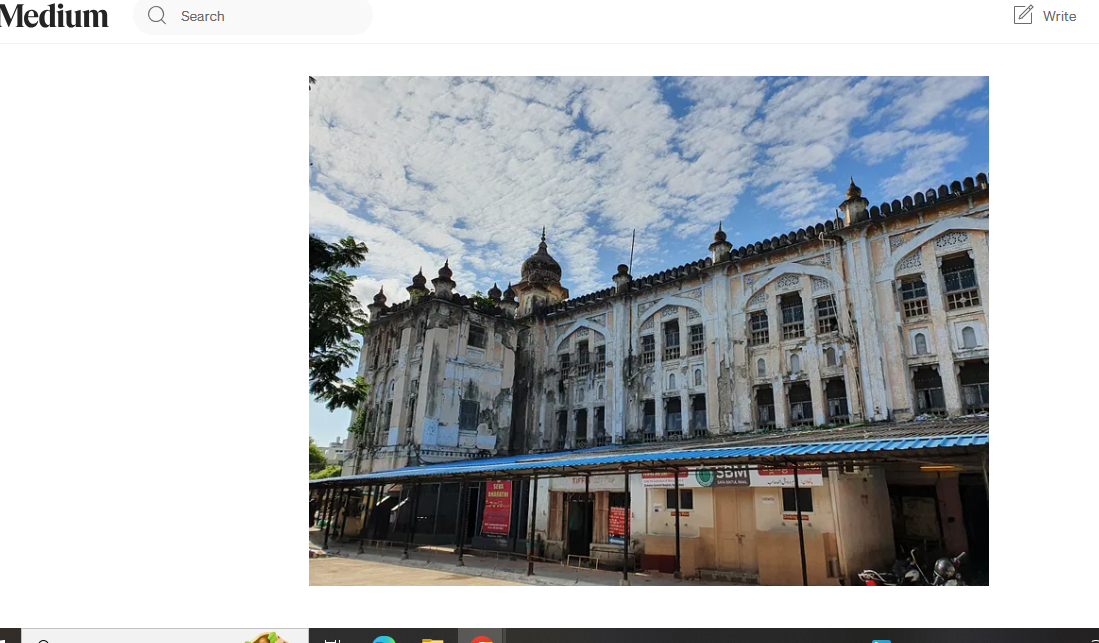Open the Medium home logo
The image size is (1099, 643).
click(x=54, y=16)
